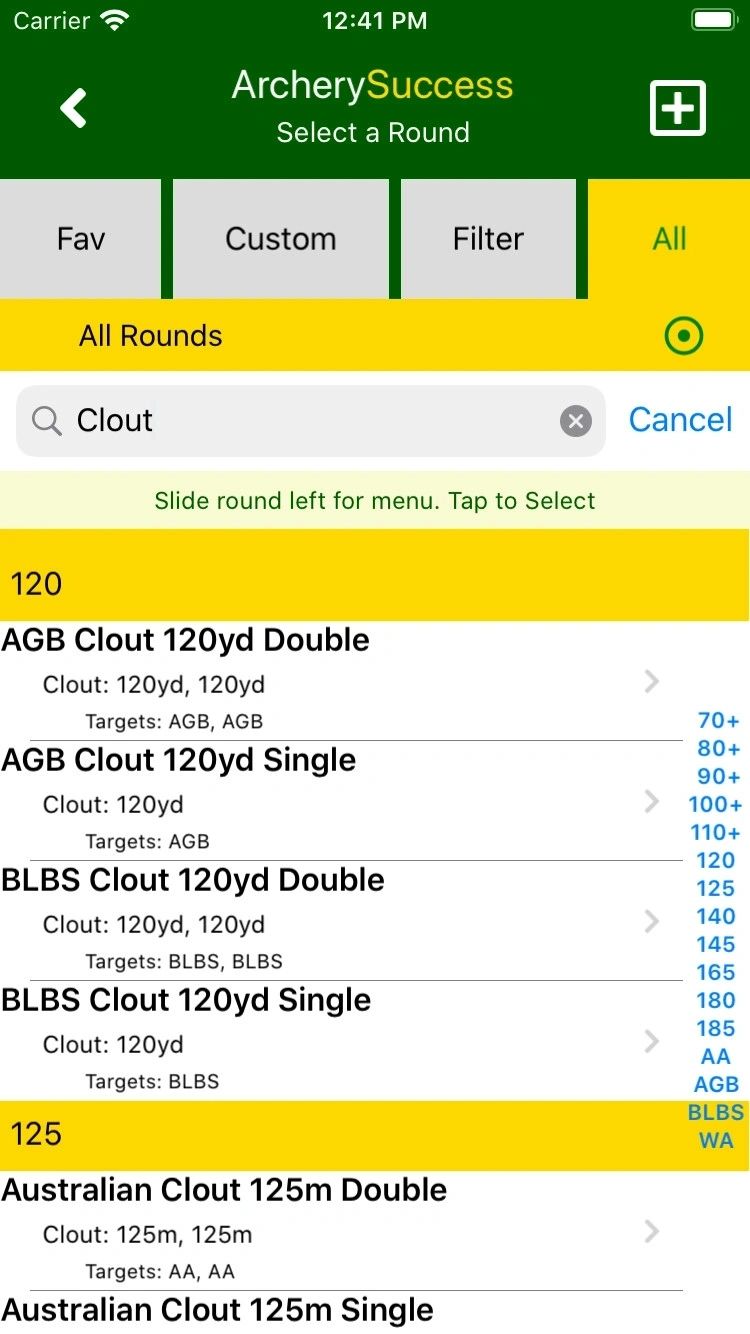
Task: Jump to BLBS section in index
Action: click(x=716, y=1111)
